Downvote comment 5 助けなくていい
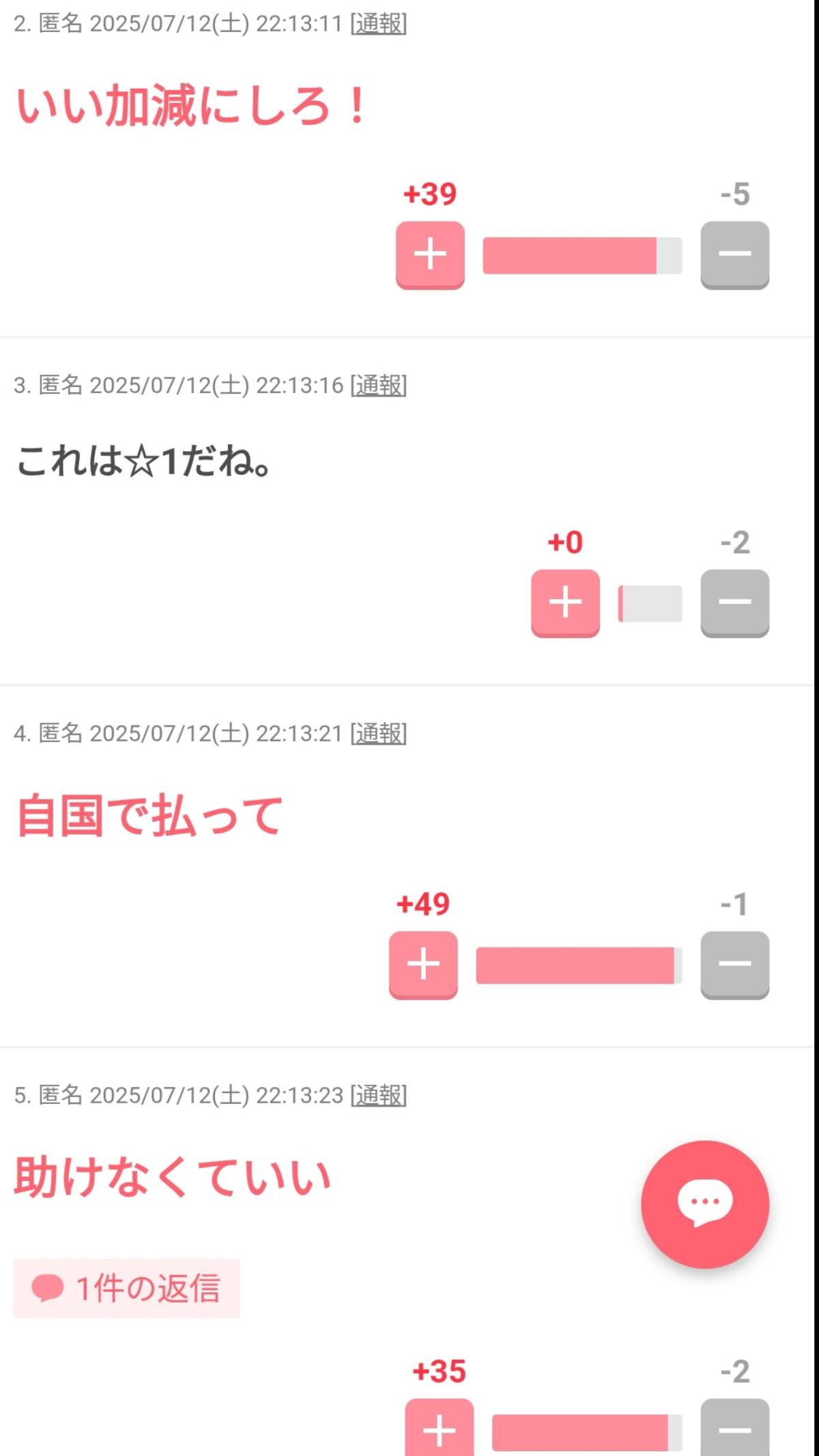Screen dimensions: 819x1456 pos(734,1428)
